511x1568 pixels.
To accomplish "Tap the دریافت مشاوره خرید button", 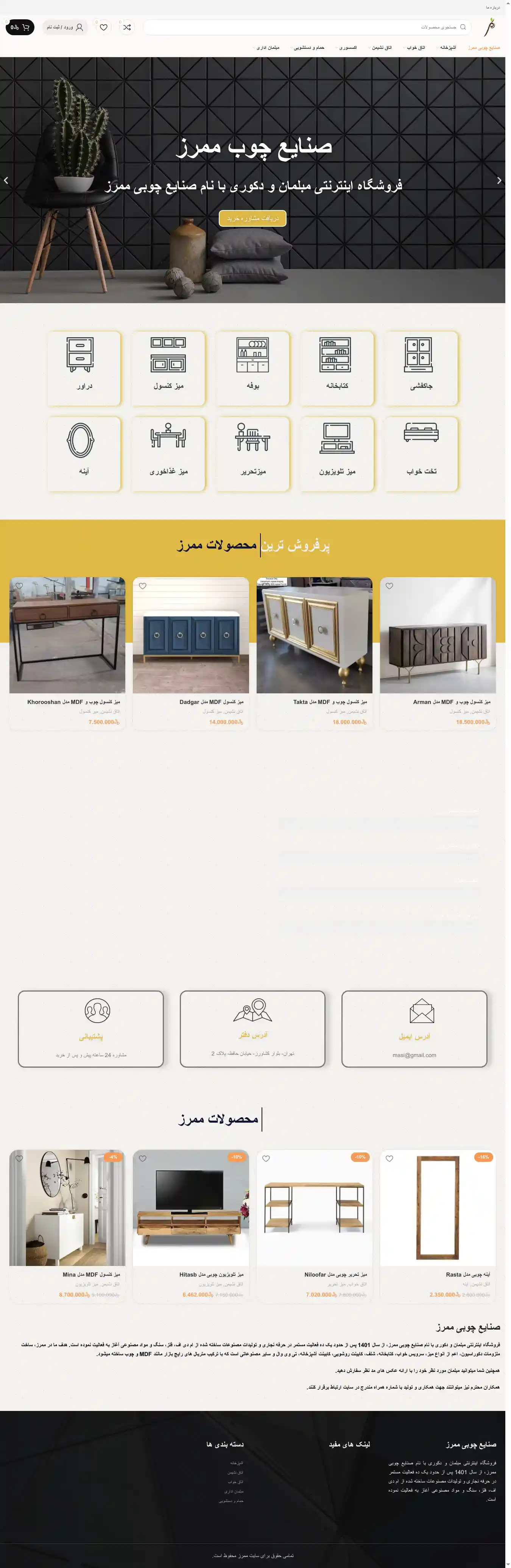I will (252, 218).
